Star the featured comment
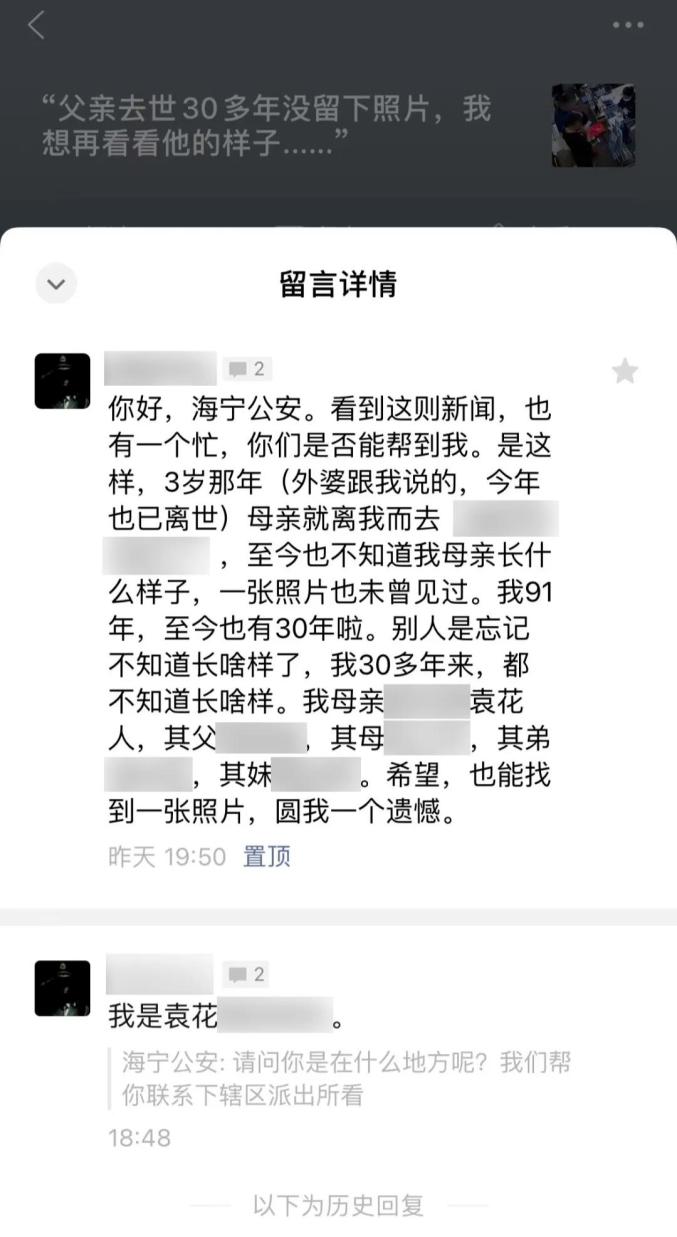The width and height of the screenshot is (677, 1237). (x=625, y=372)
